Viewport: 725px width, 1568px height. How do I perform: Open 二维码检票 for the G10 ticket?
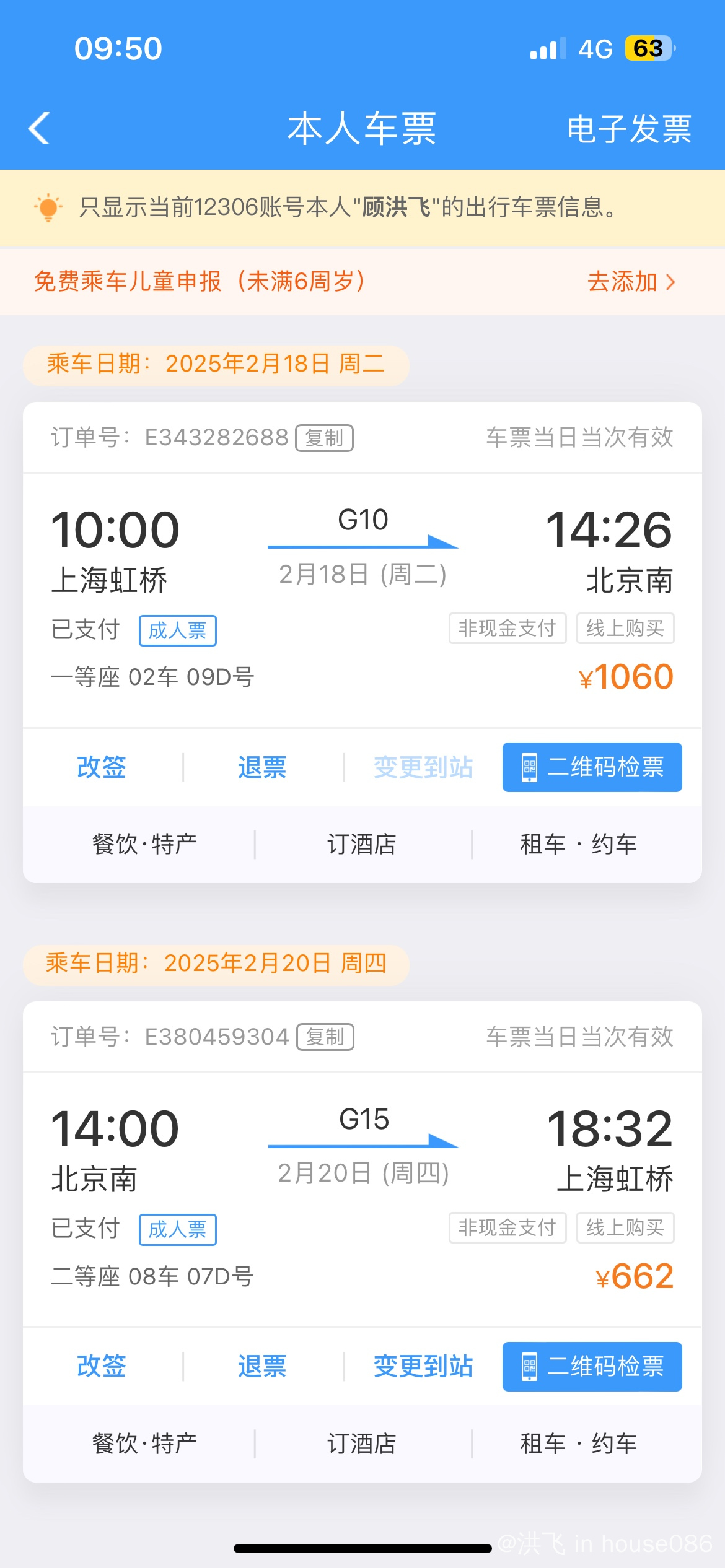[x=592, y=767]
